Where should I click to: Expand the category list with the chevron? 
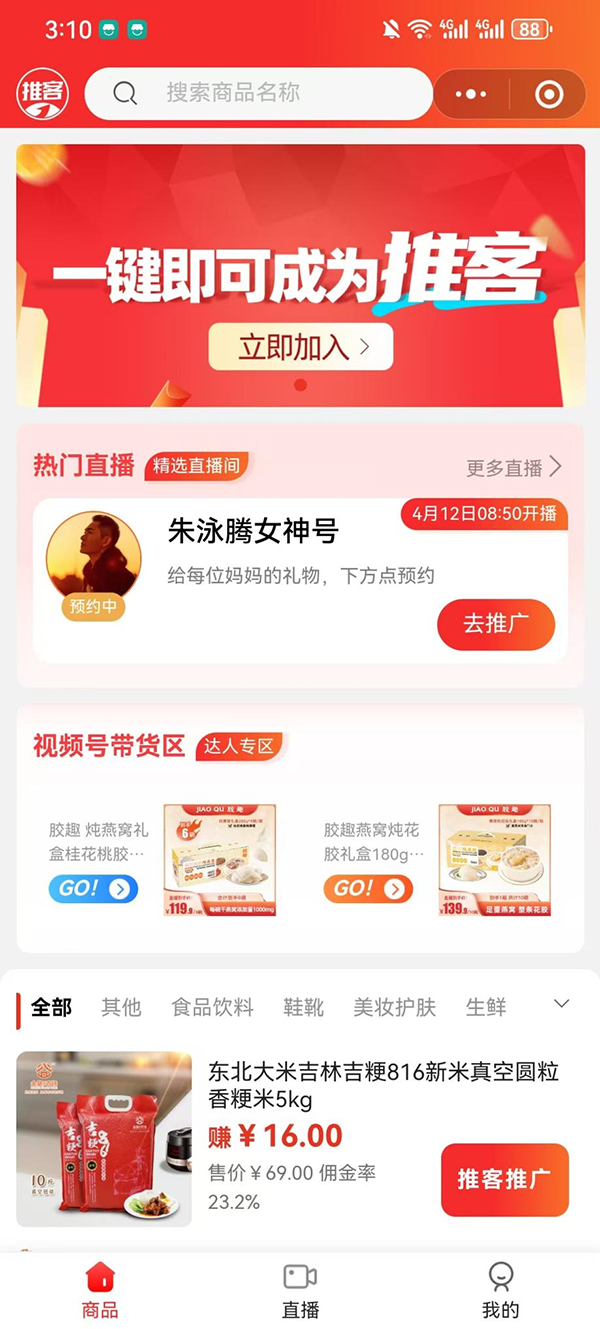click(562, 1004)
